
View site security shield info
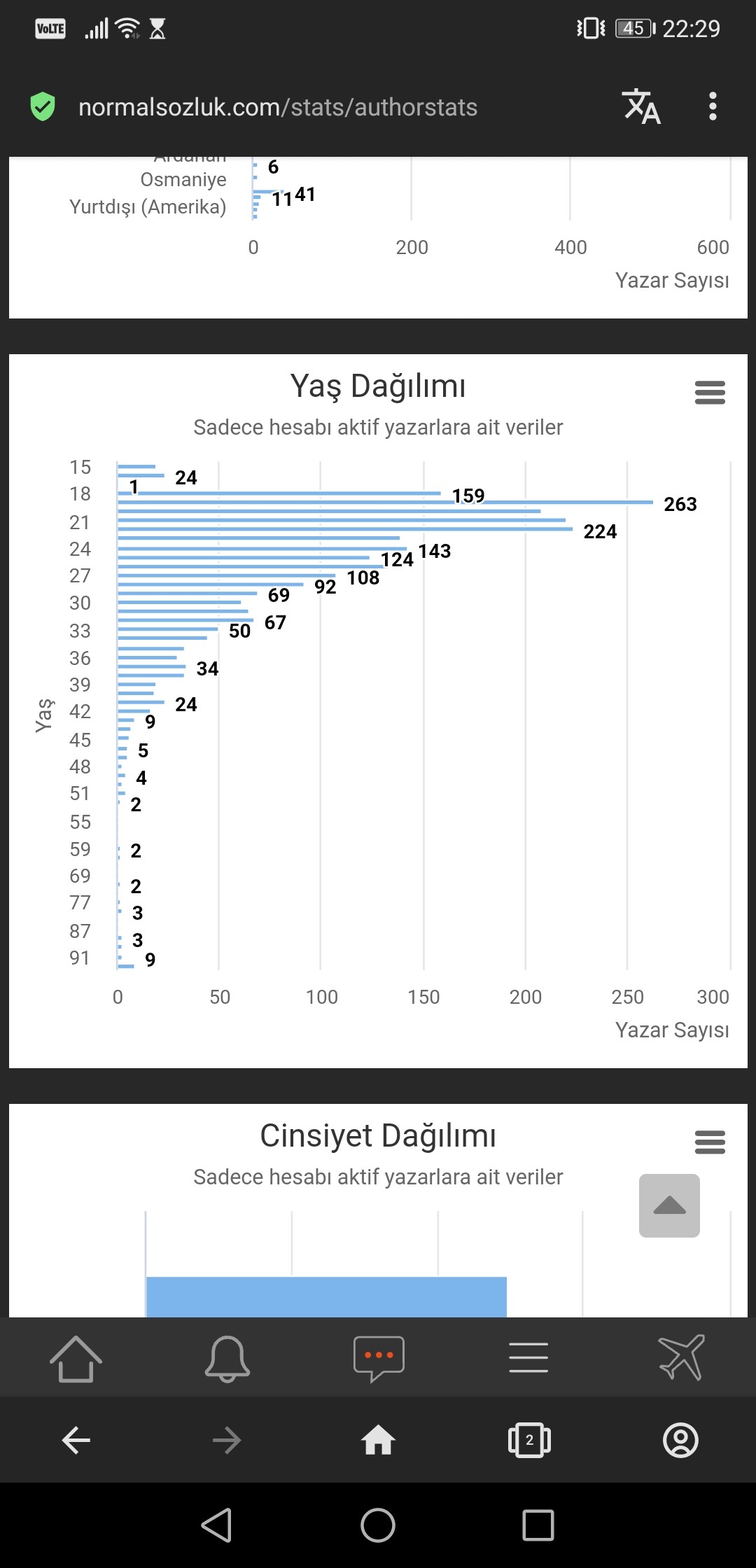pos(43,107)
